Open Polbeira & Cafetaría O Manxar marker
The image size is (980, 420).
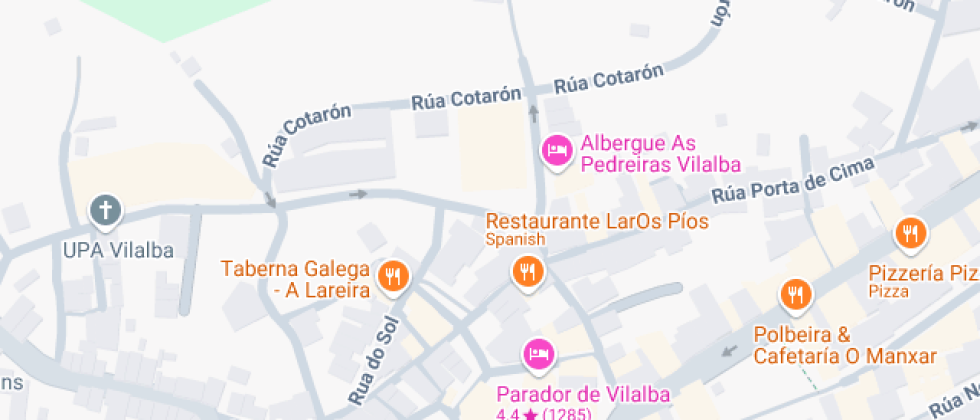click(x=797, y=294)
